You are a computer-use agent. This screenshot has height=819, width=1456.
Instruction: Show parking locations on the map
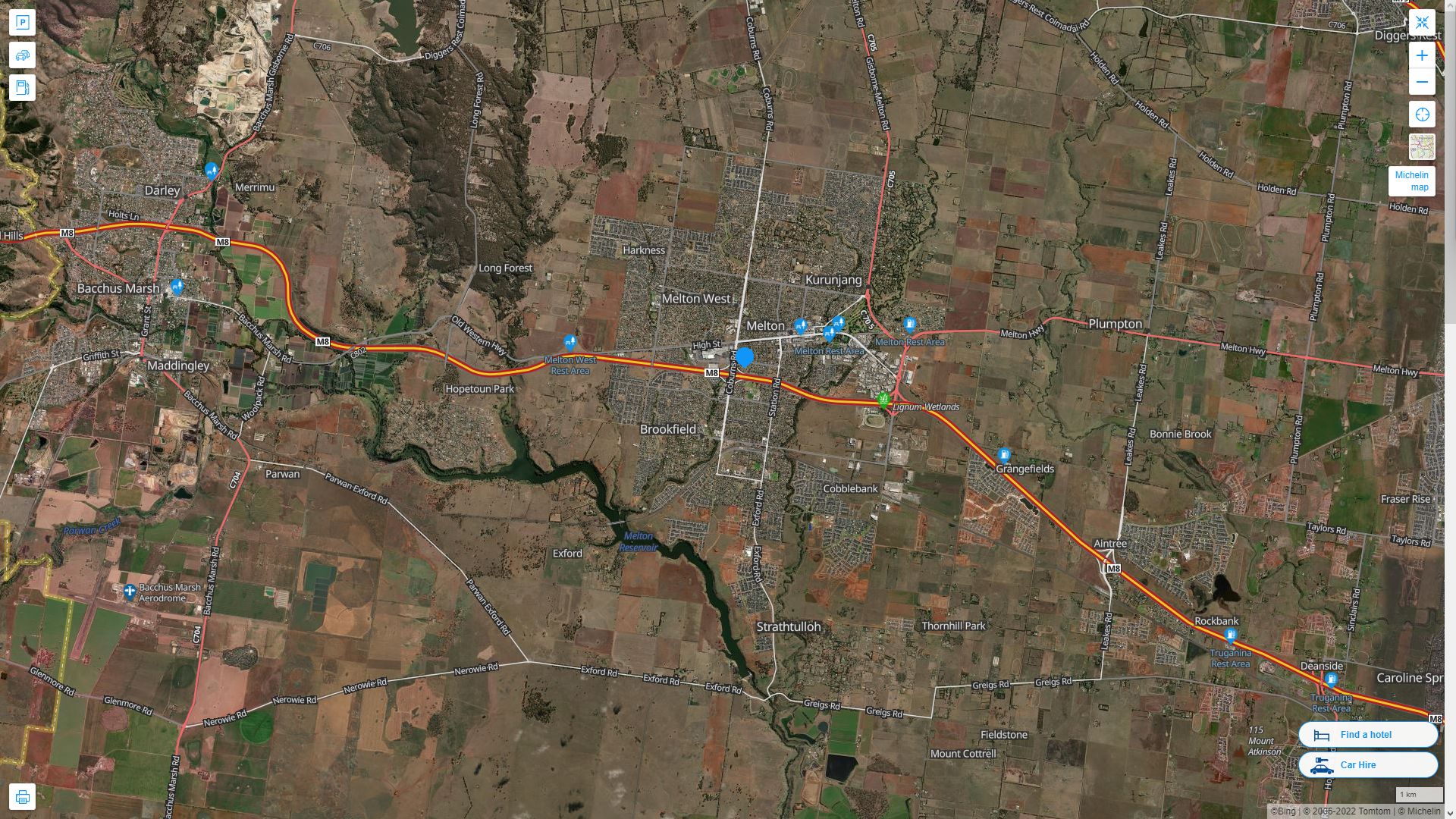point(22,23)
